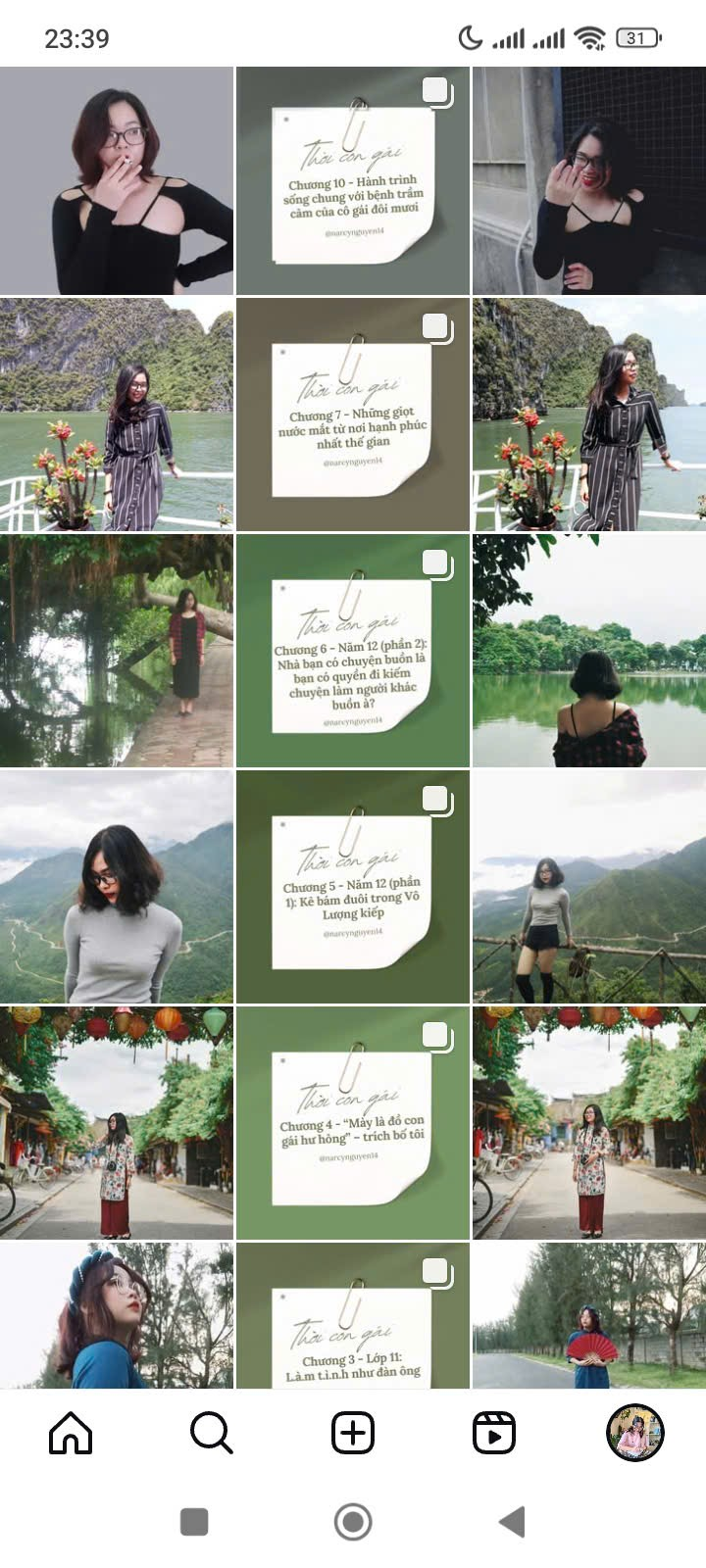Open the Chương 4 Mày là đồ con gái hư hỏng post
Screen dimensions: 706x1568
pos(353,1123)
